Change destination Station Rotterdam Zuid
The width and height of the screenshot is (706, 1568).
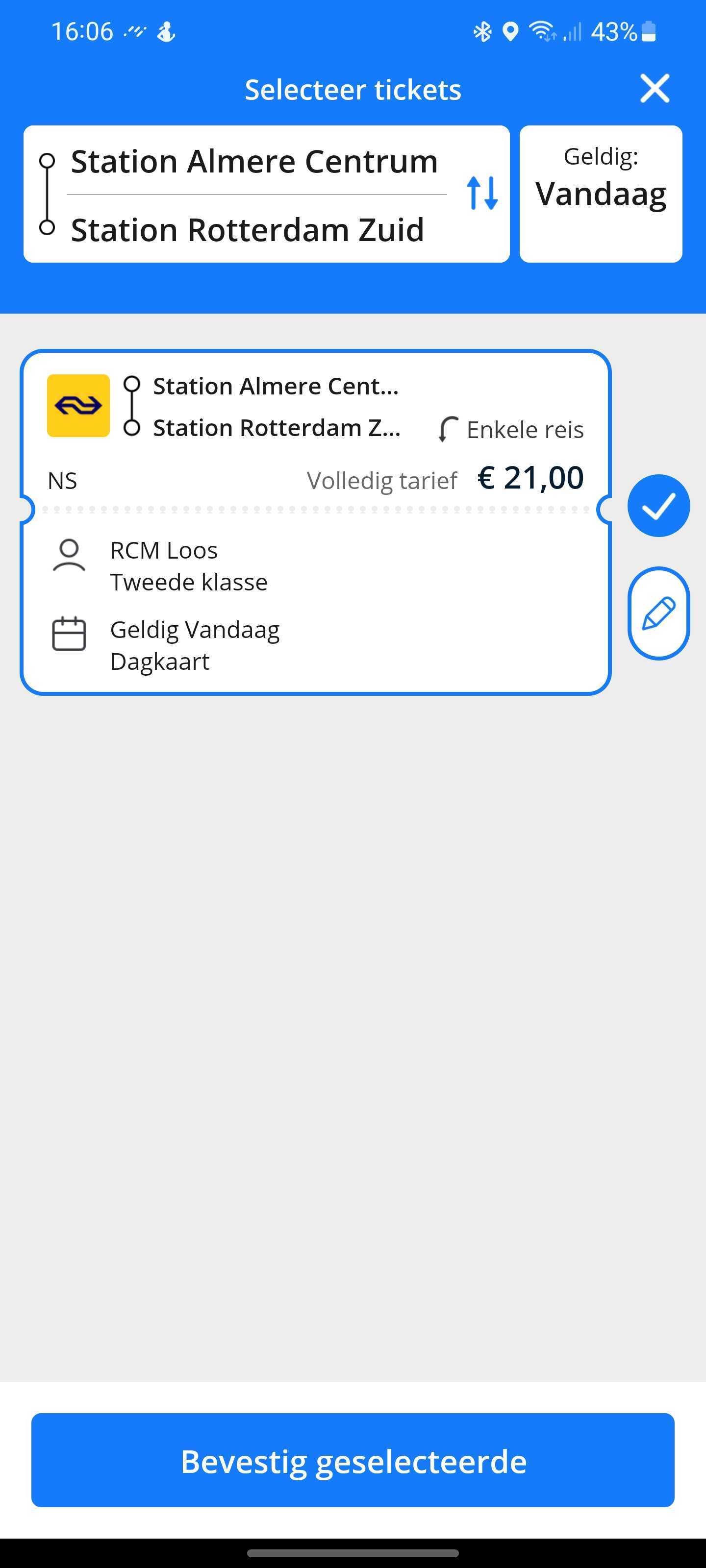[247, 230]
